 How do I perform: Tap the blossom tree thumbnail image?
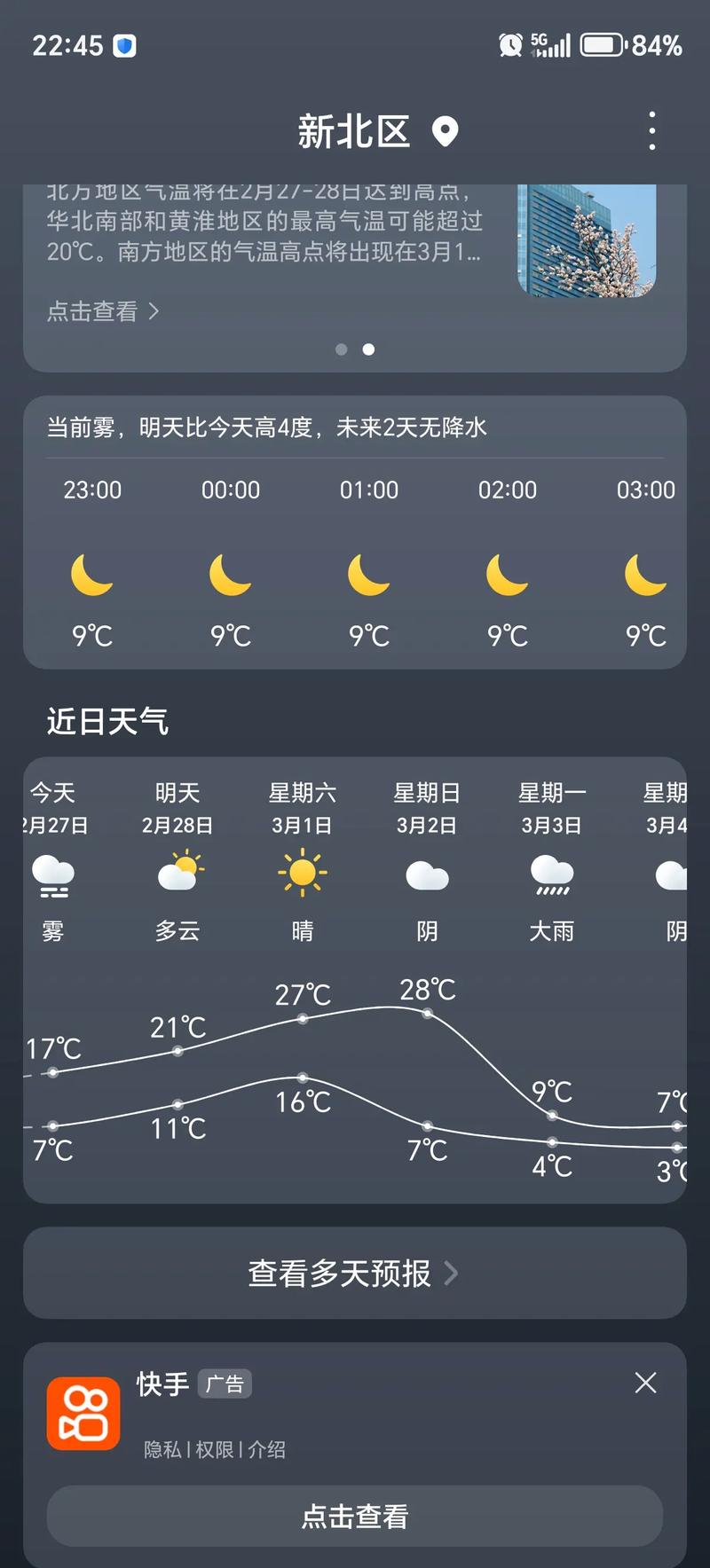[587, 239]
